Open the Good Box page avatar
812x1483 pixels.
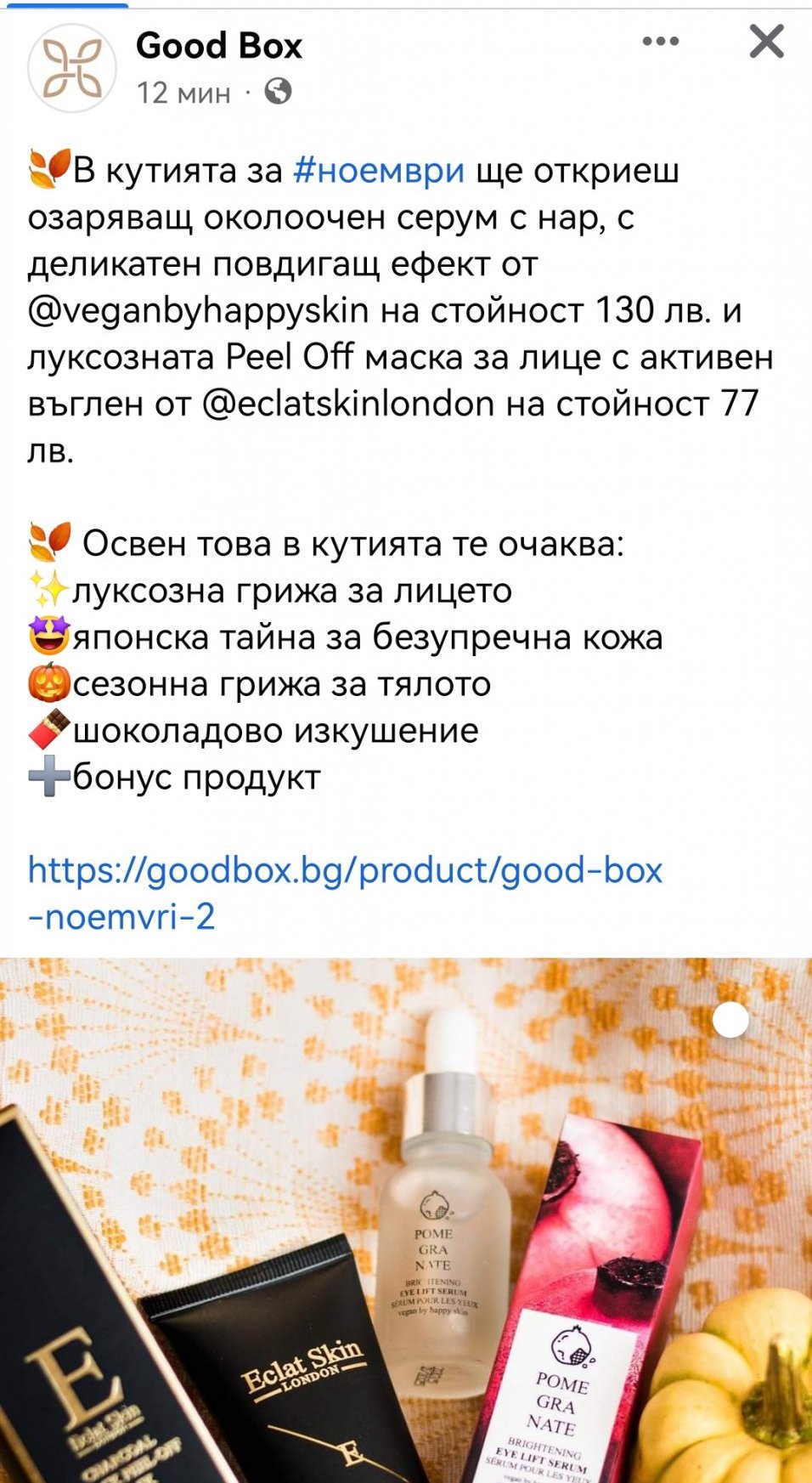[71, 68]
